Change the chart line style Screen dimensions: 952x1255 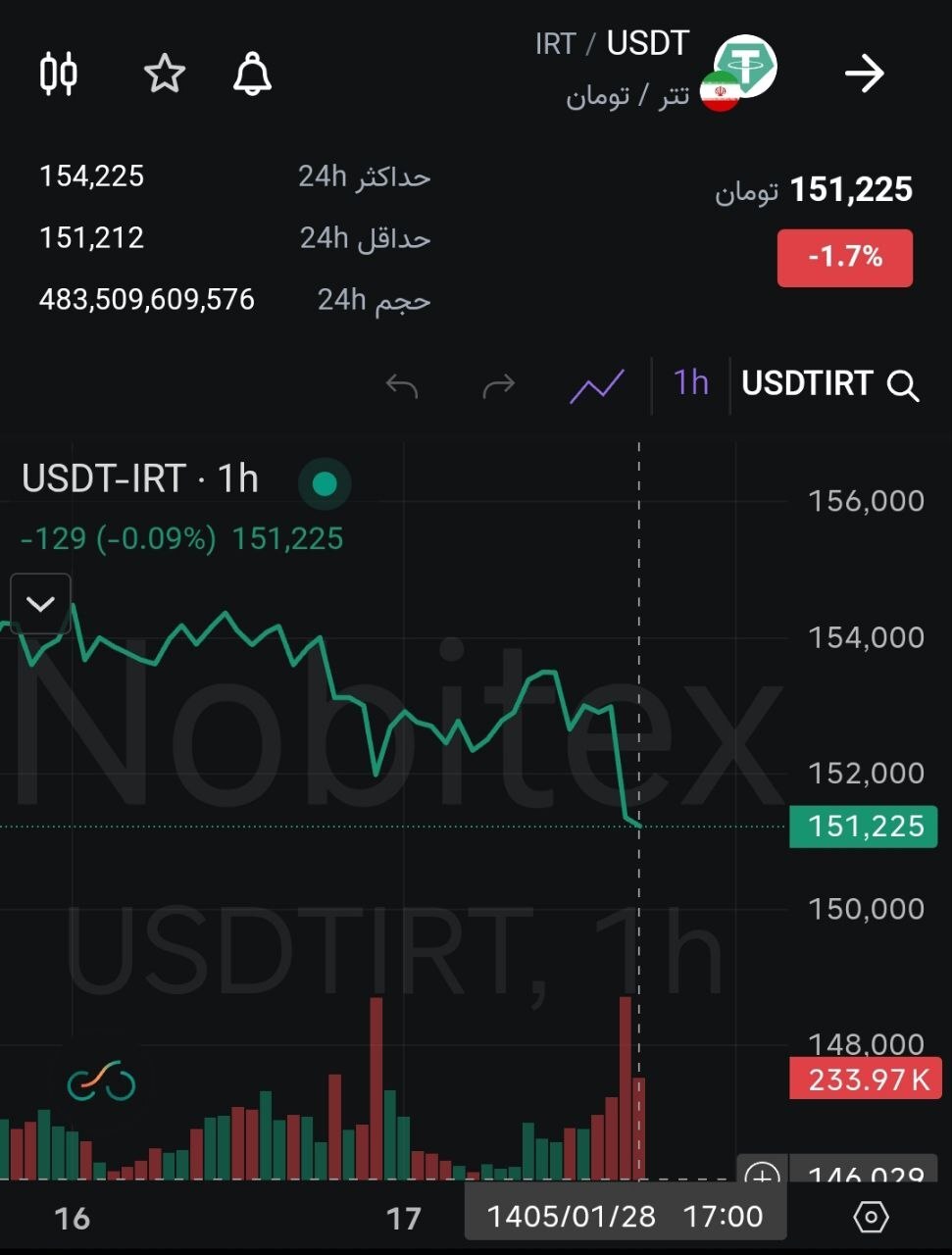click(597, 385)
